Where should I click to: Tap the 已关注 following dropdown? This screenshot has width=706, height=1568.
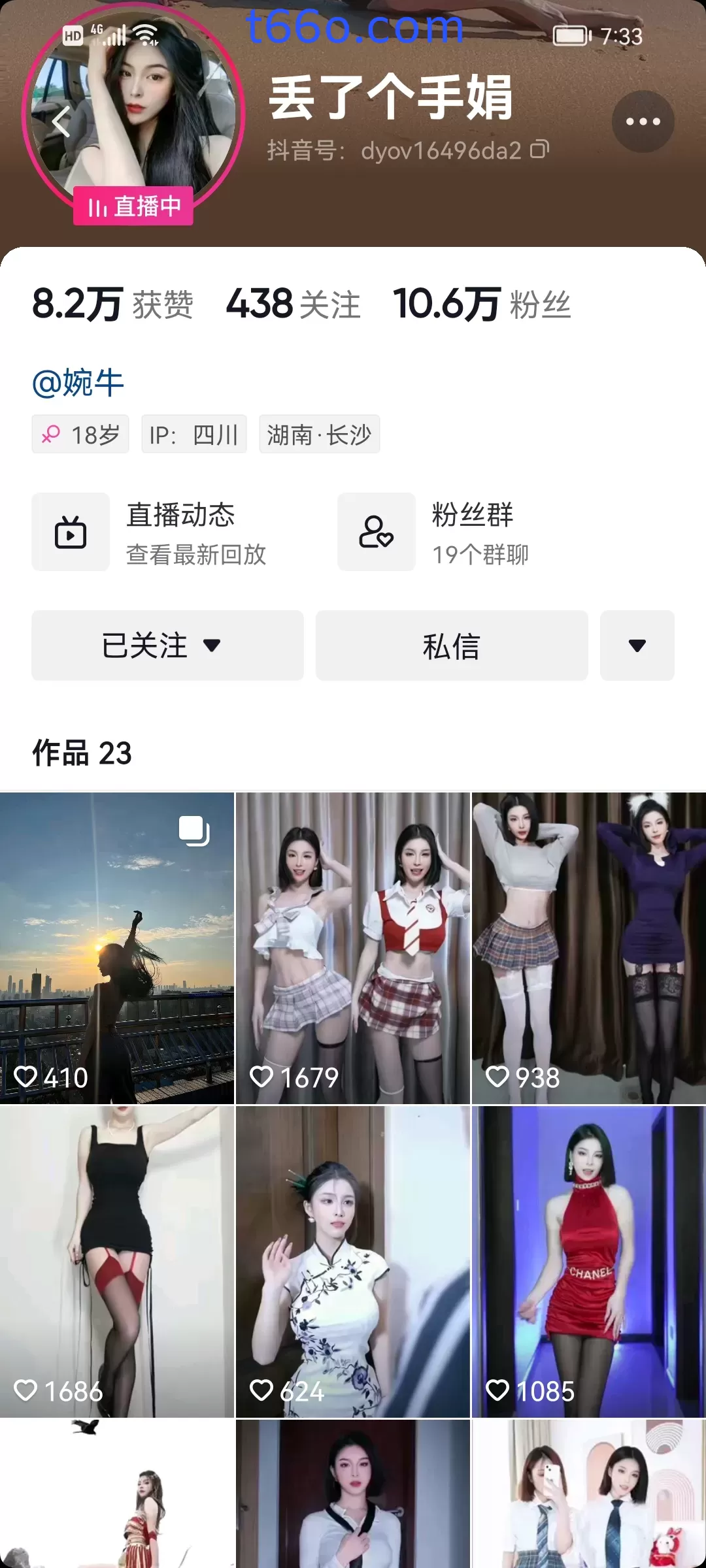click(167, 645)
